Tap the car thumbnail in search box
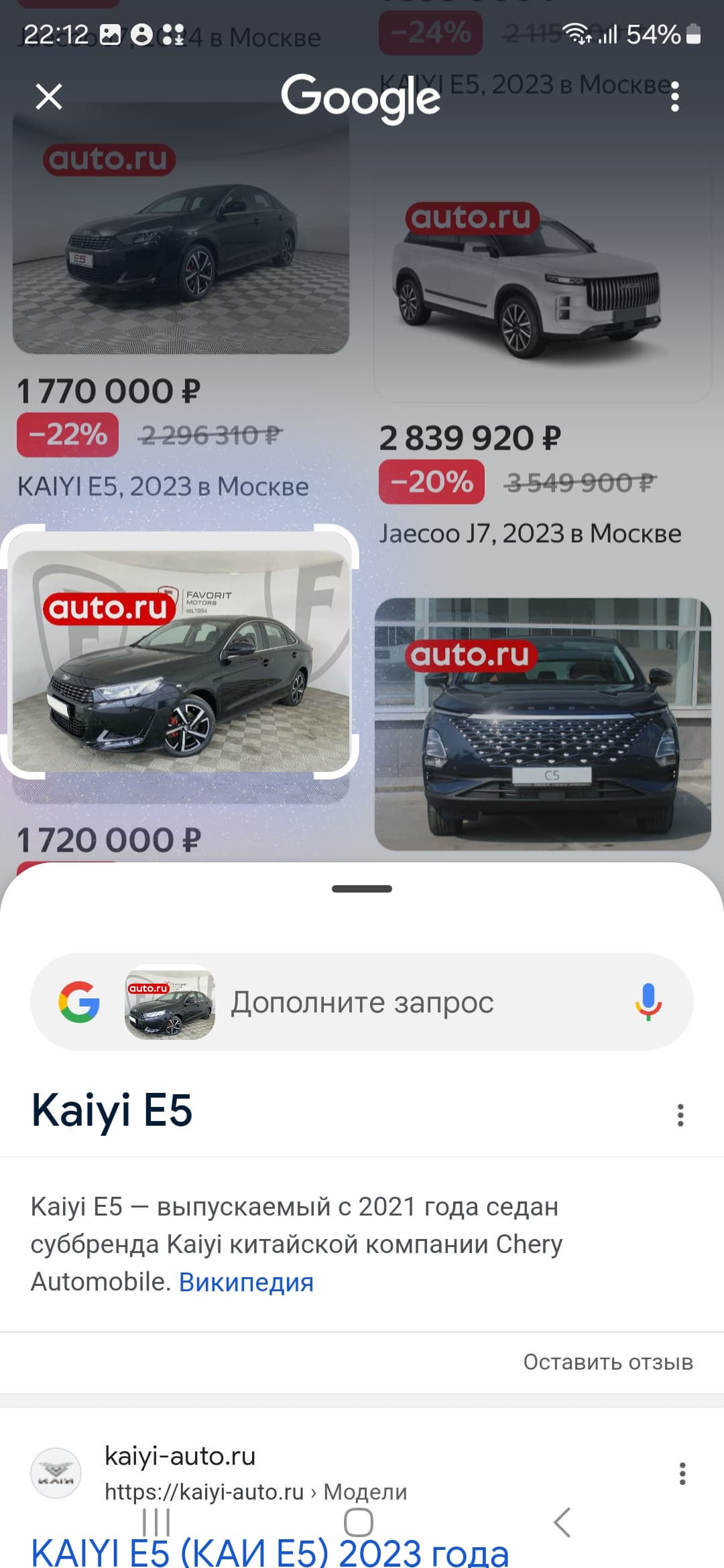724x1568 pixels. pos(170,1002)
